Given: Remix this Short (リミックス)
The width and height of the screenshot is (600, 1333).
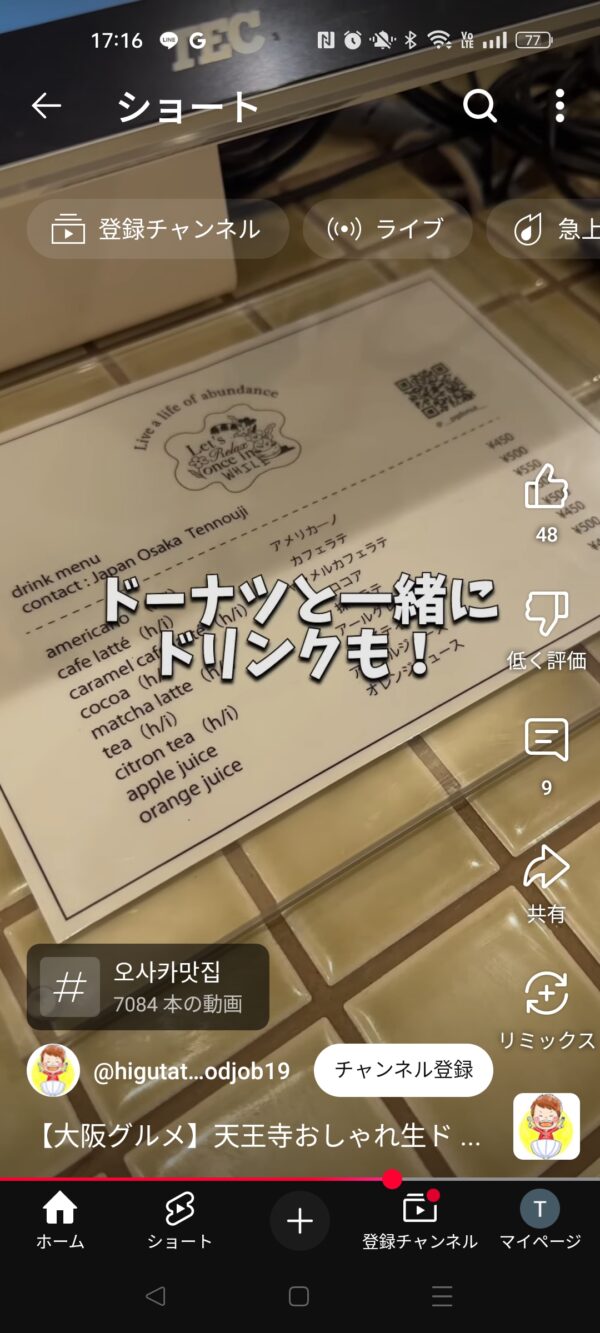Looking at the screenshot, I should coord(546,995).
